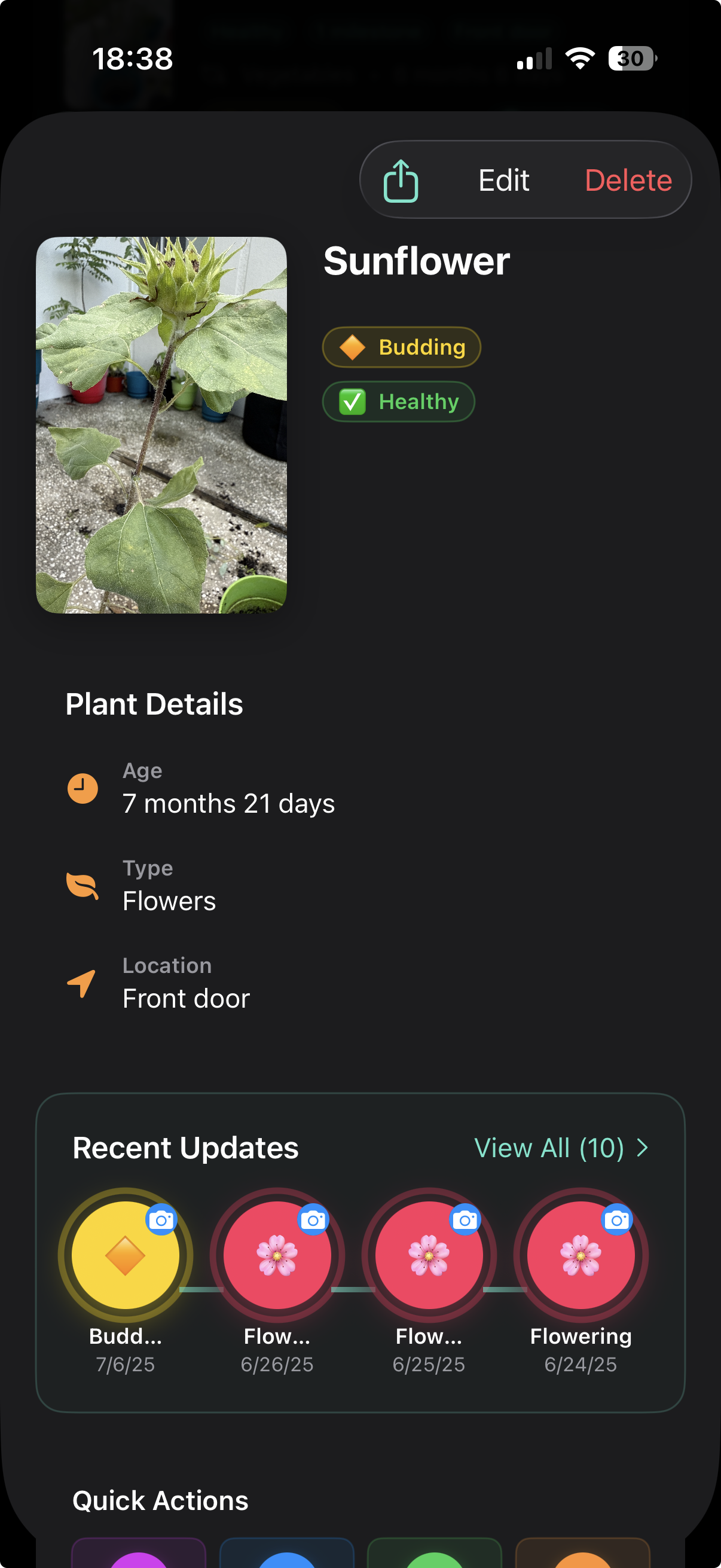This screenshot has height=1568, width=721.
Task: Tap the location arrow icon near Front door
Action: pyautogui.click(x=81, y=984)
